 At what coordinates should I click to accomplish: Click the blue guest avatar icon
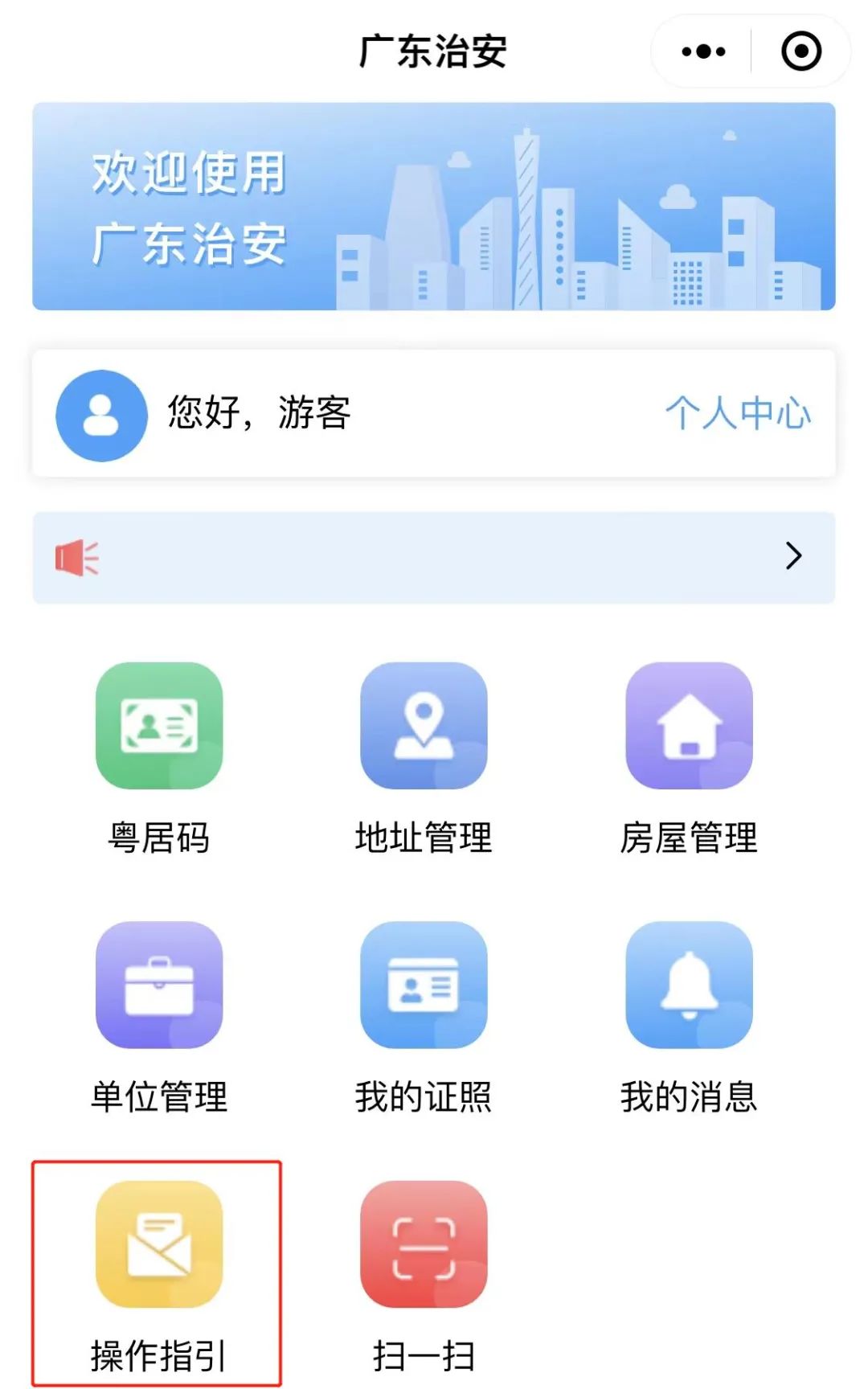tap(101, 416)
